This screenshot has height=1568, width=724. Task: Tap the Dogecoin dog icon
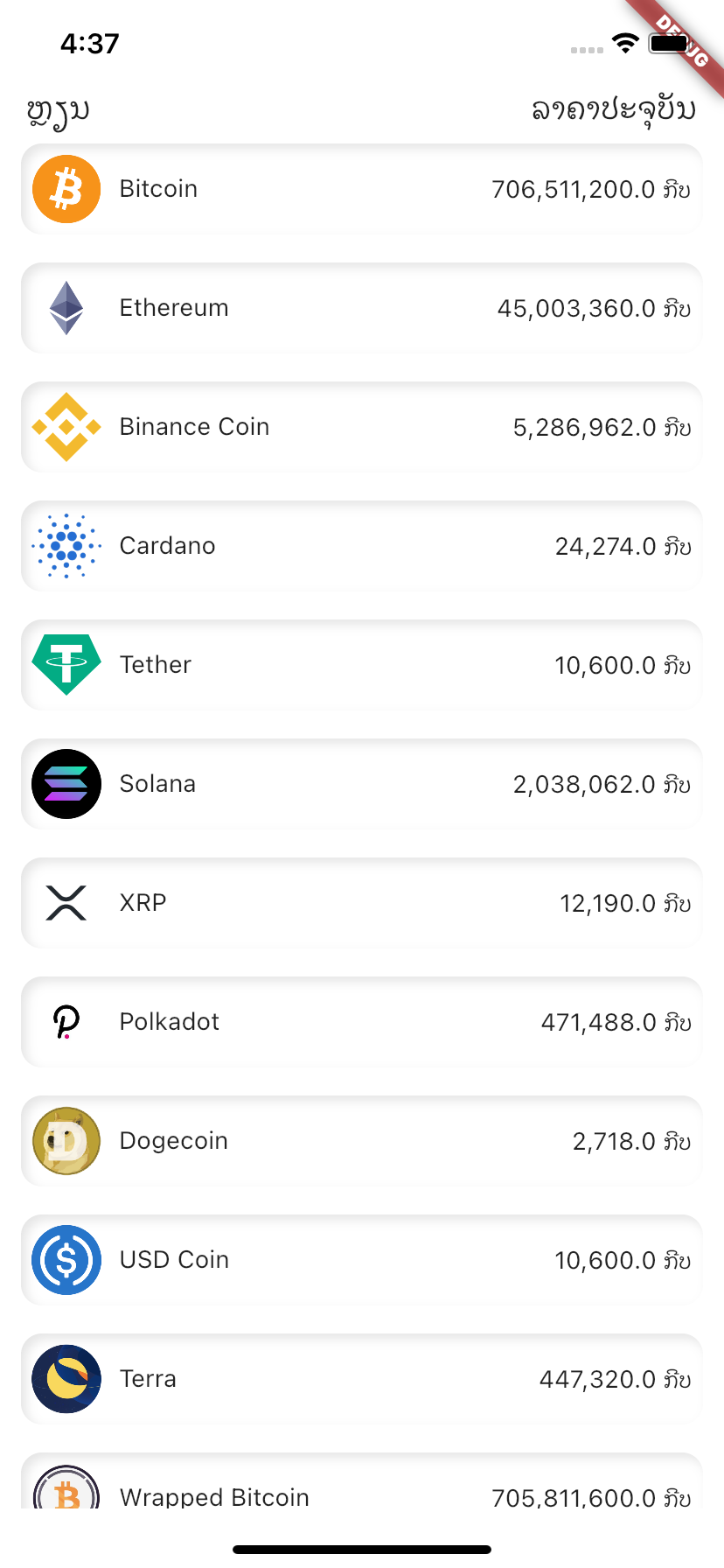coord(66,1140)
